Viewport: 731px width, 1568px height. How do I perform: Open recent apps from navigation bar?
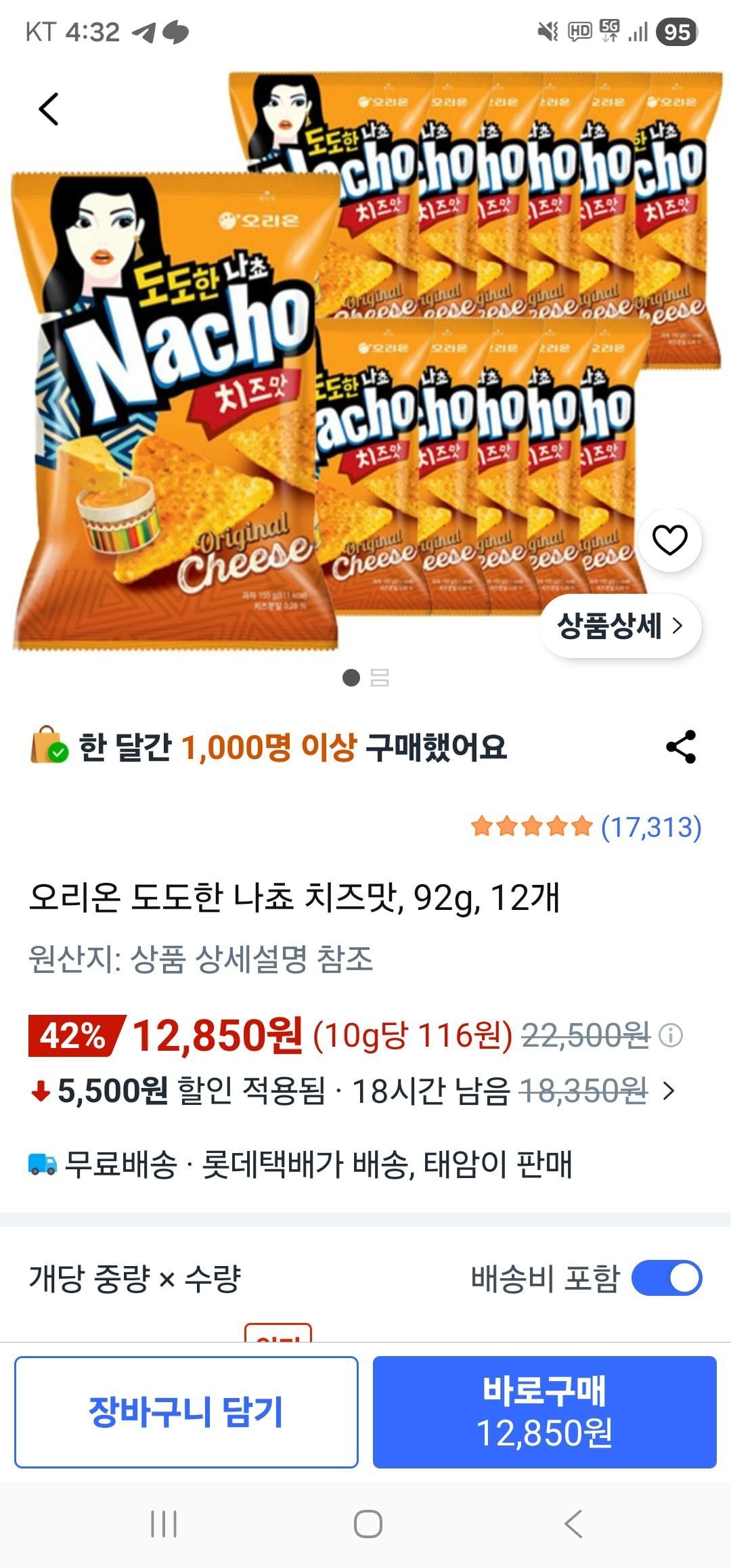pyautogui.click(x=164, y=1524)
